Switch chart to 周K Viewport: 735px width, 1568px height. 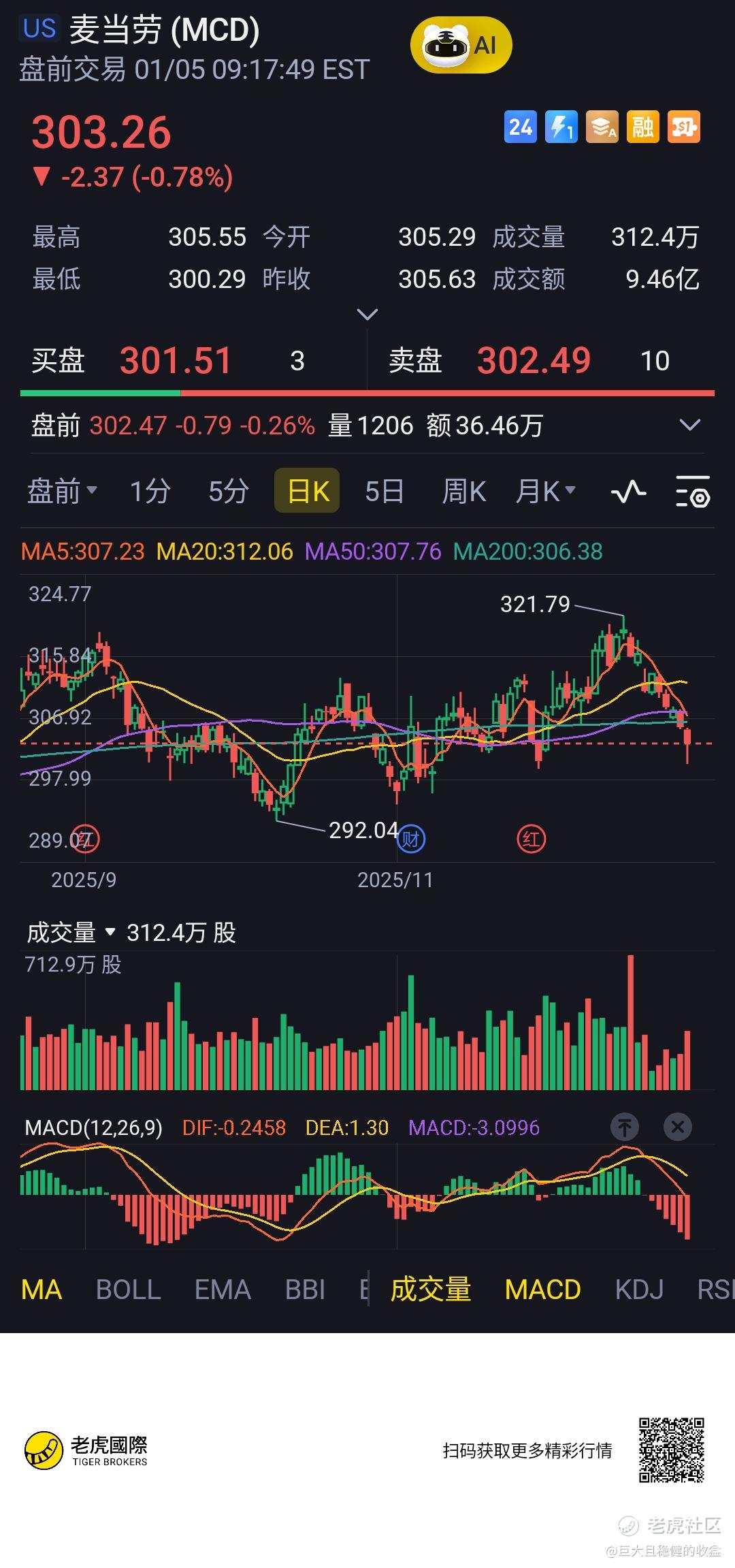(464, 491)
